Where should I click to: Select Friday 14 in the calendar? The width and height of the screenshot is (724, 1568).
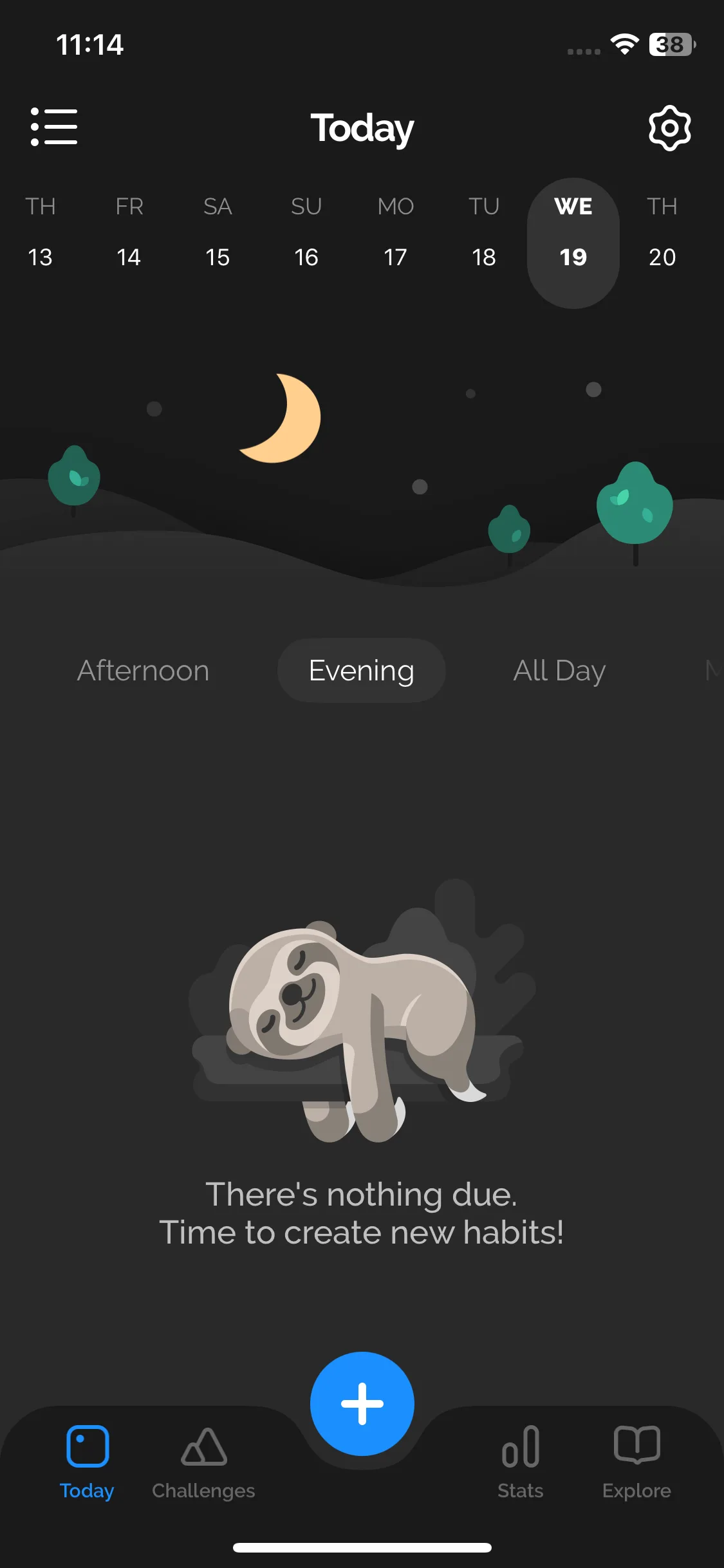[129, 233]
